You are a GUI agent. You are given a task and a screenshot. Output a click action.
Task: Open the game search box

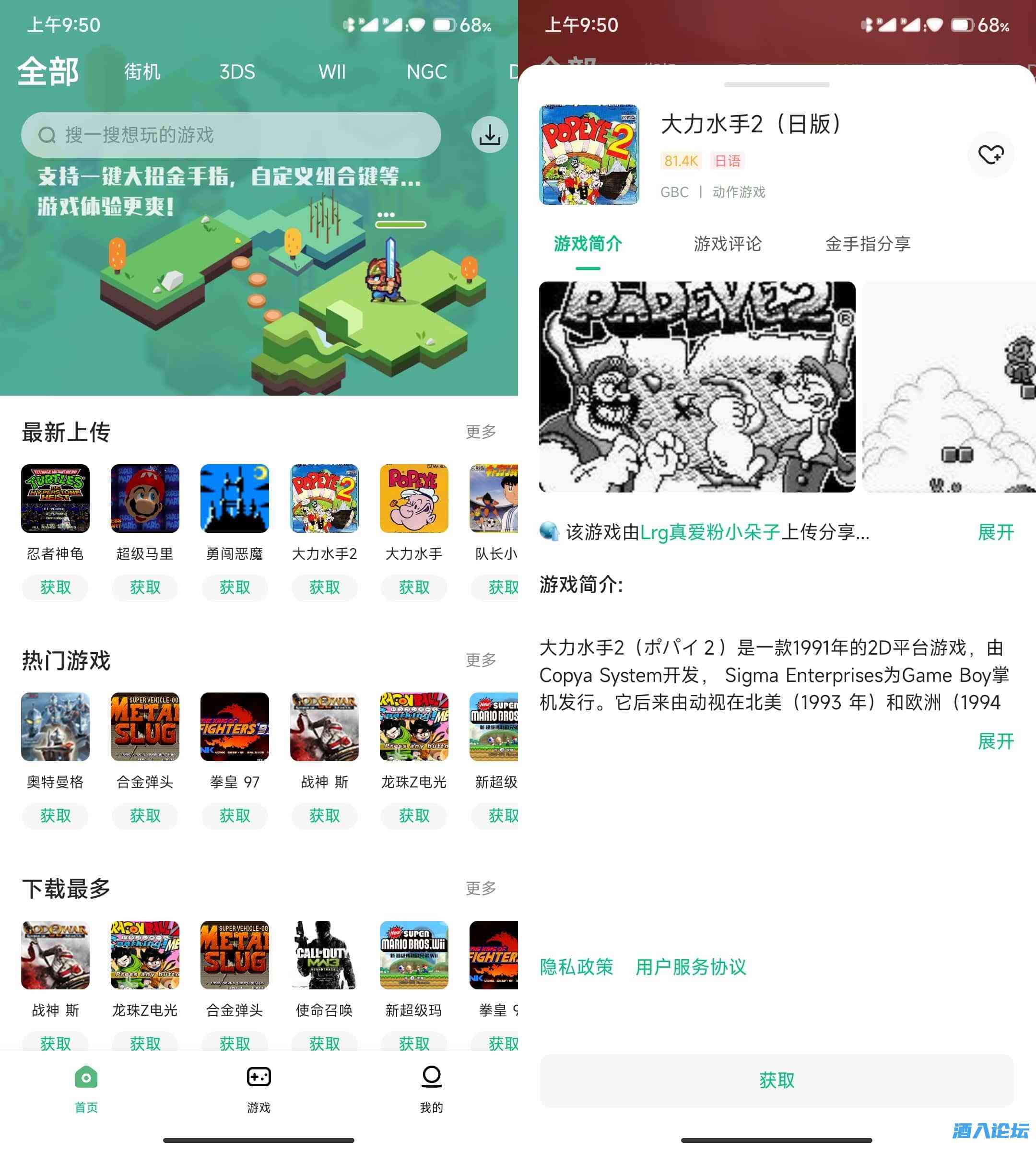[231, 135]
